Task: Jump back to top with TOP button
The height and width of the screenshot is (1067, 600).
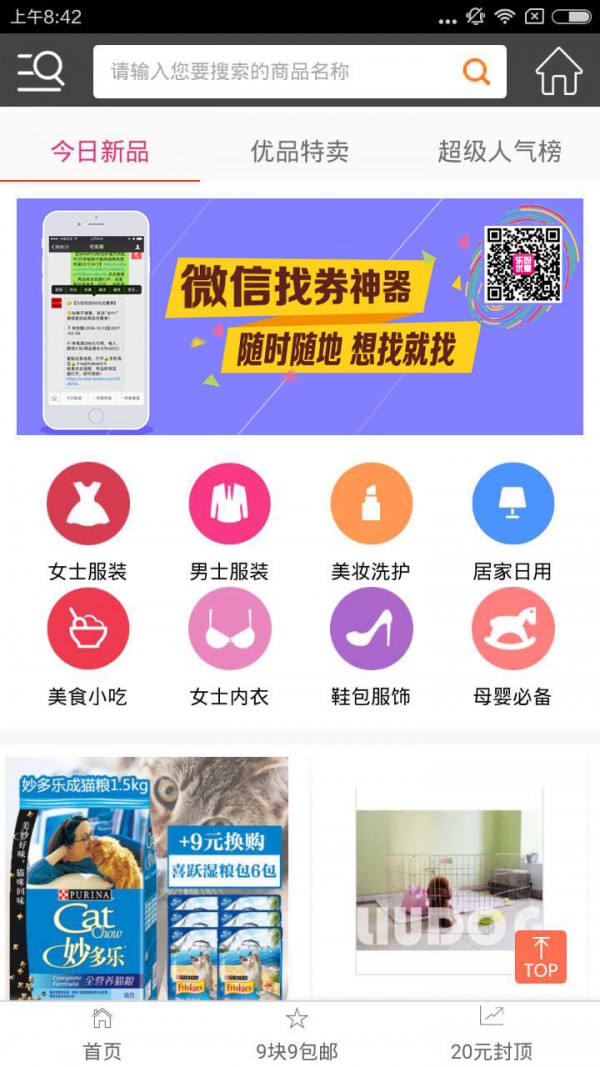Action: tap(540, 957)
